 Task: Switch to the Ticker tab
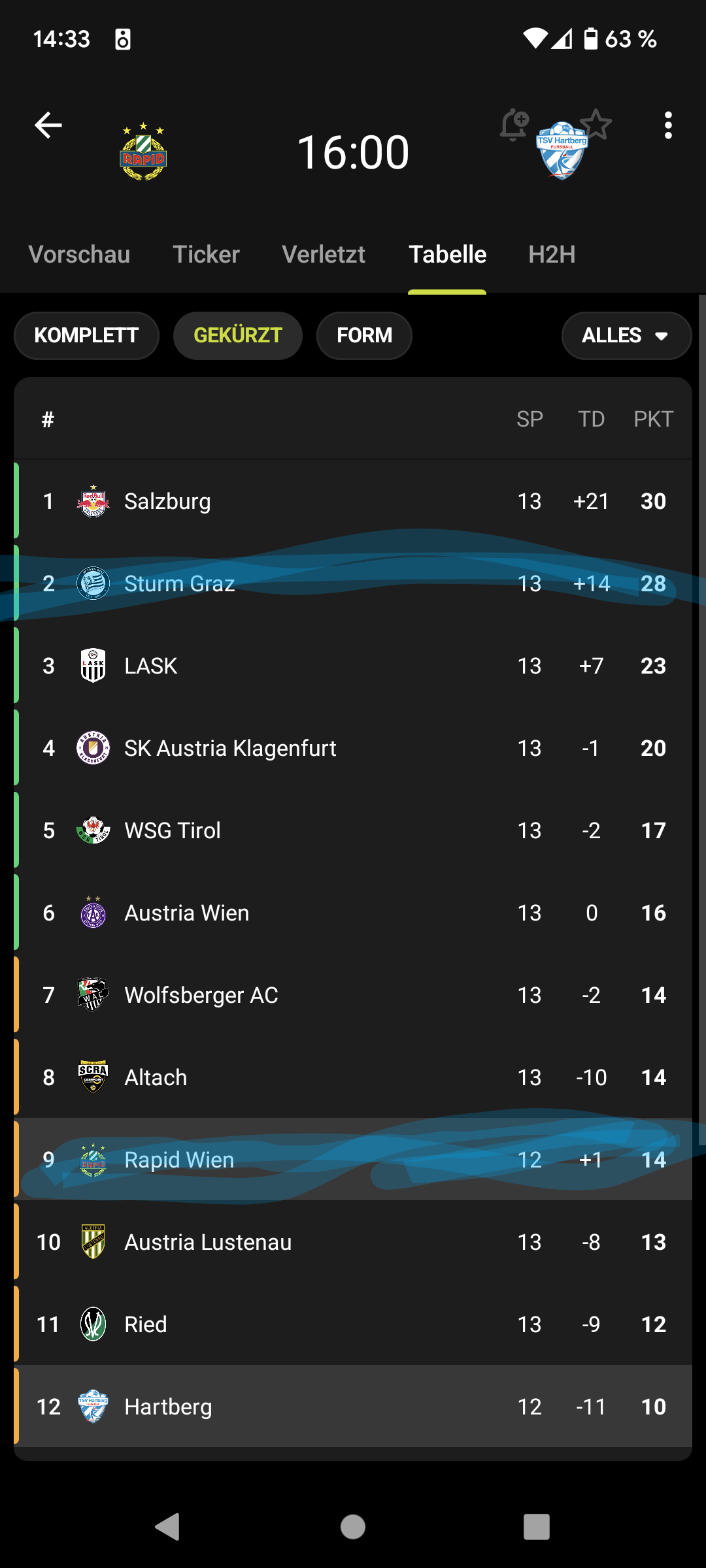[x=206, y=254]
